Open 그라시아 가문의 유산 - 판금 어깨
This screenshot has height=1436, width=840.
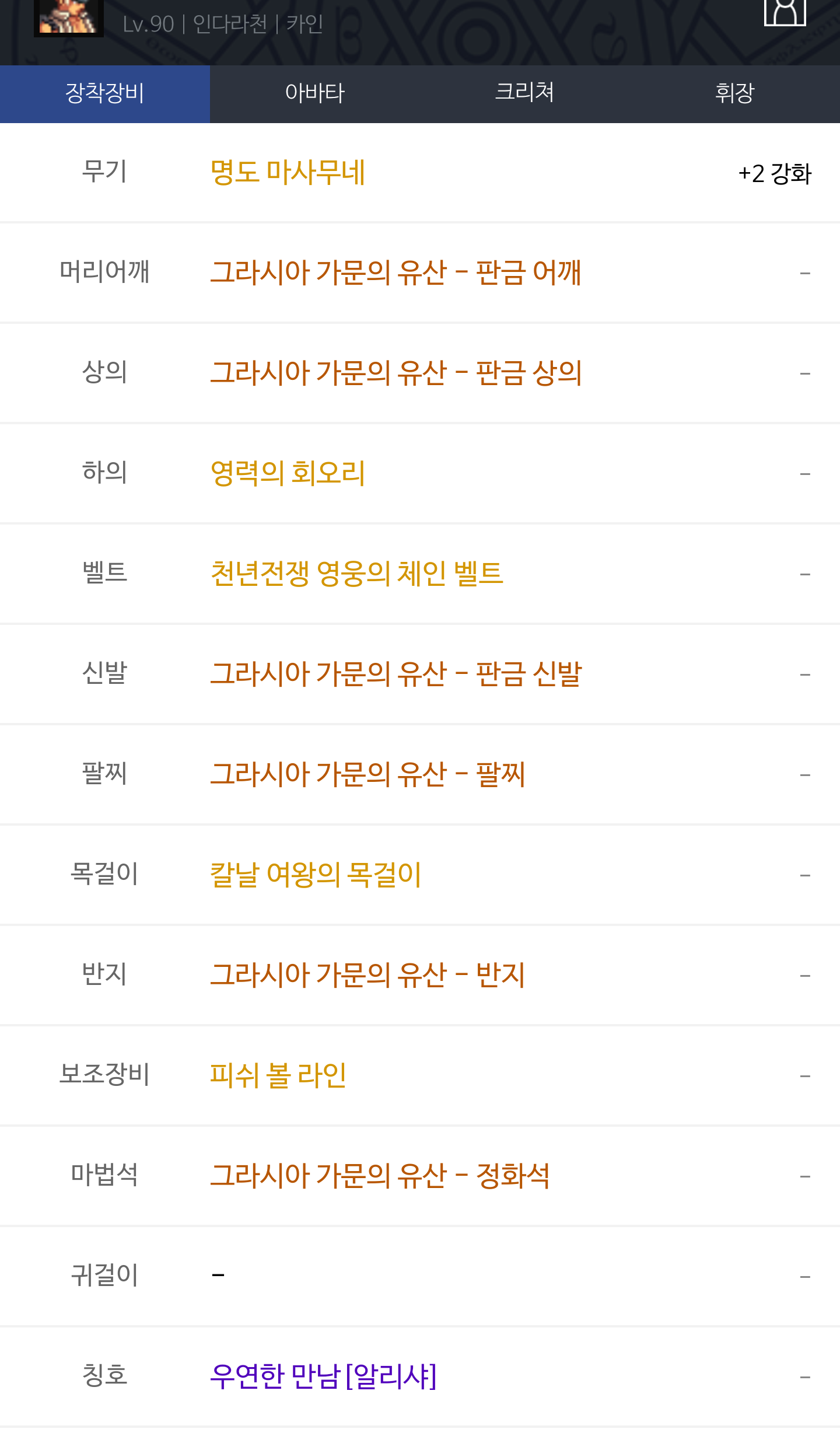395,273
